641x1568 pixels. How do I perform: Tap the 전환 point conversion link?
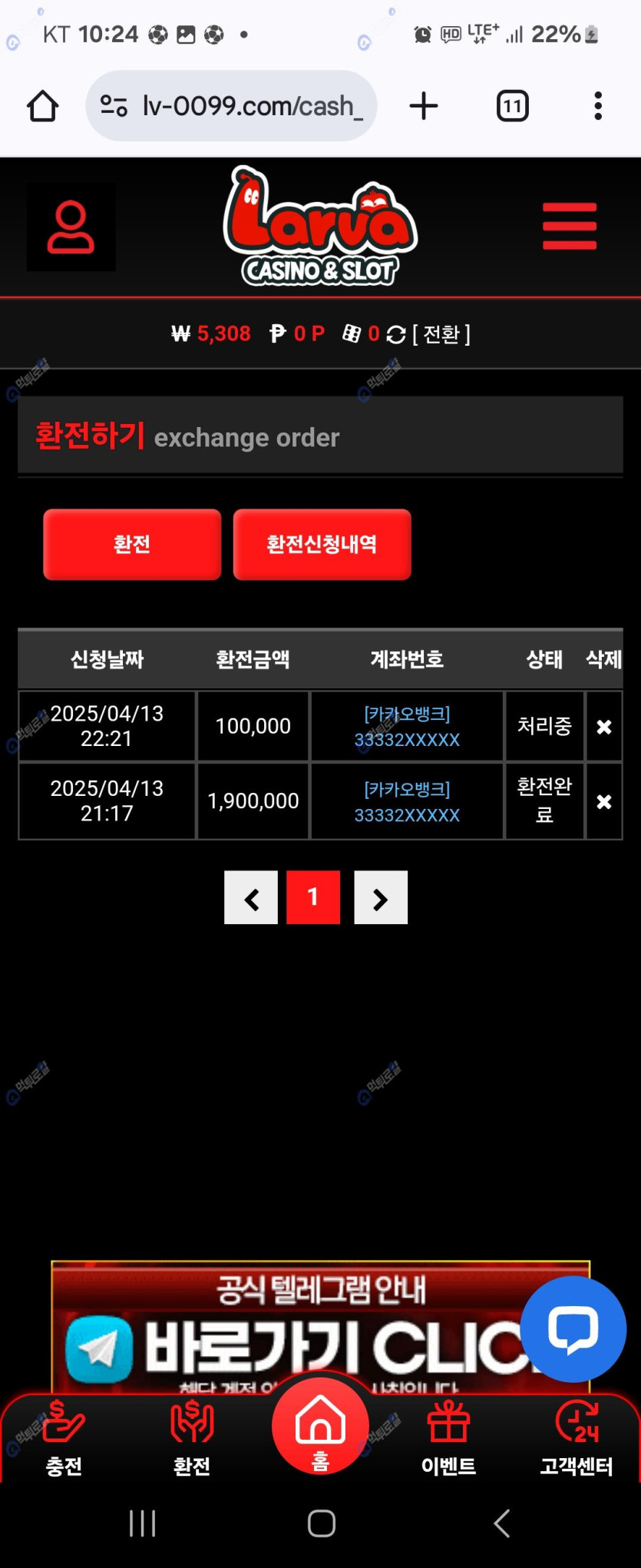[x=441, y=334]
